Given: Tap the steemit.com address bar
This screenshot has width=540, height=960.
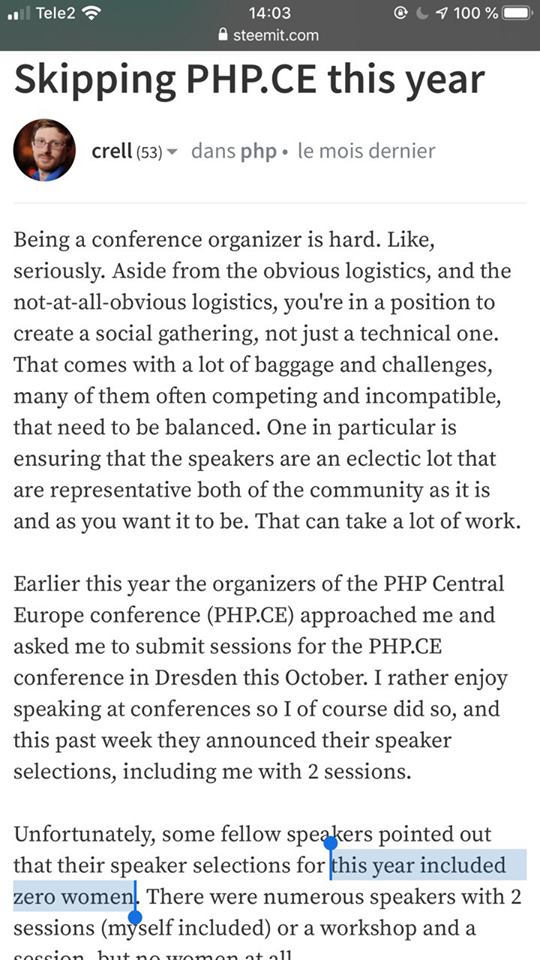Looking at the screenshot, I should pyautogui.click(x=269, y=36).
